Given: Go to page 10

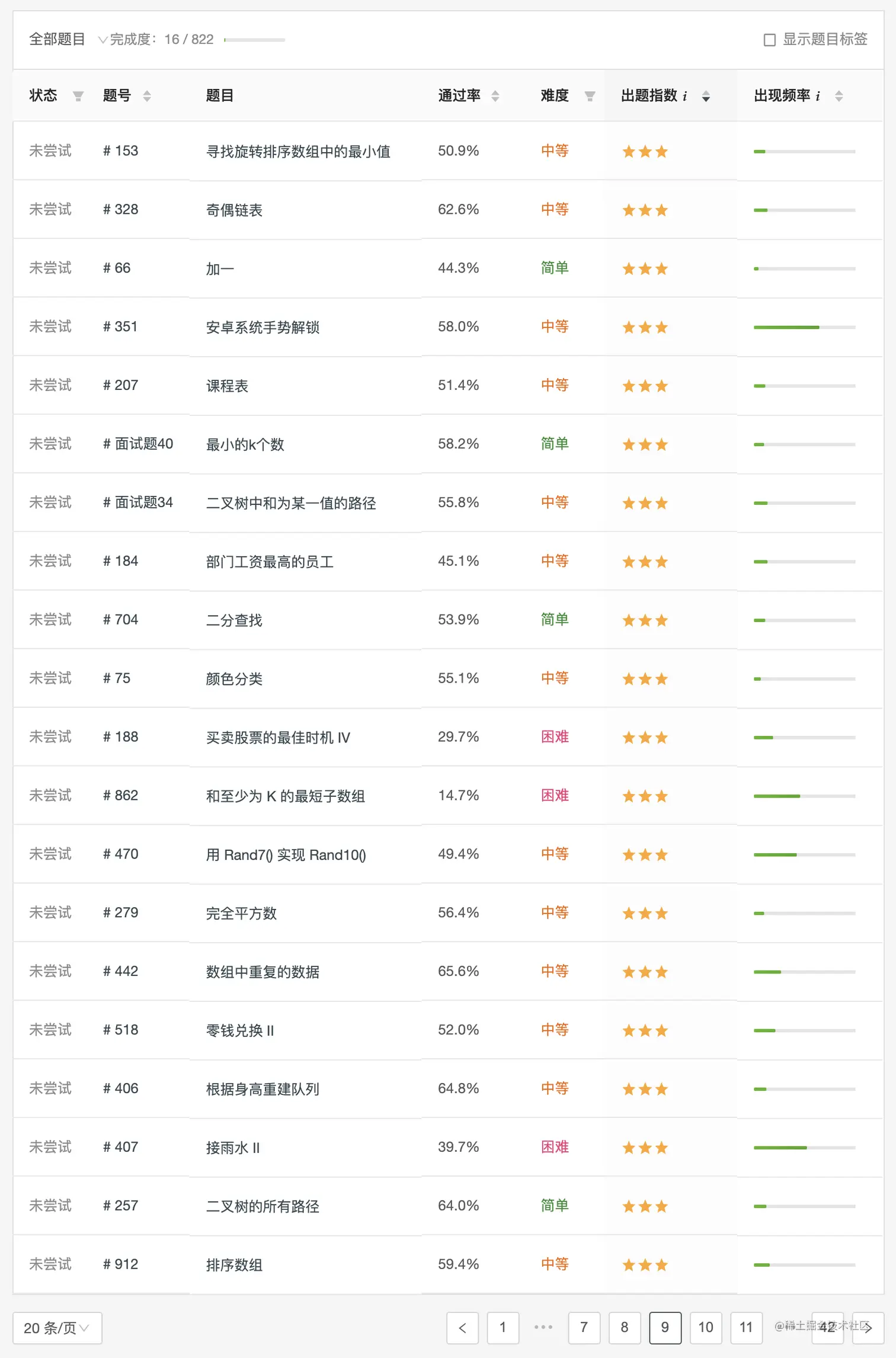Looking at the screenshot, I should coord(705,1328).
